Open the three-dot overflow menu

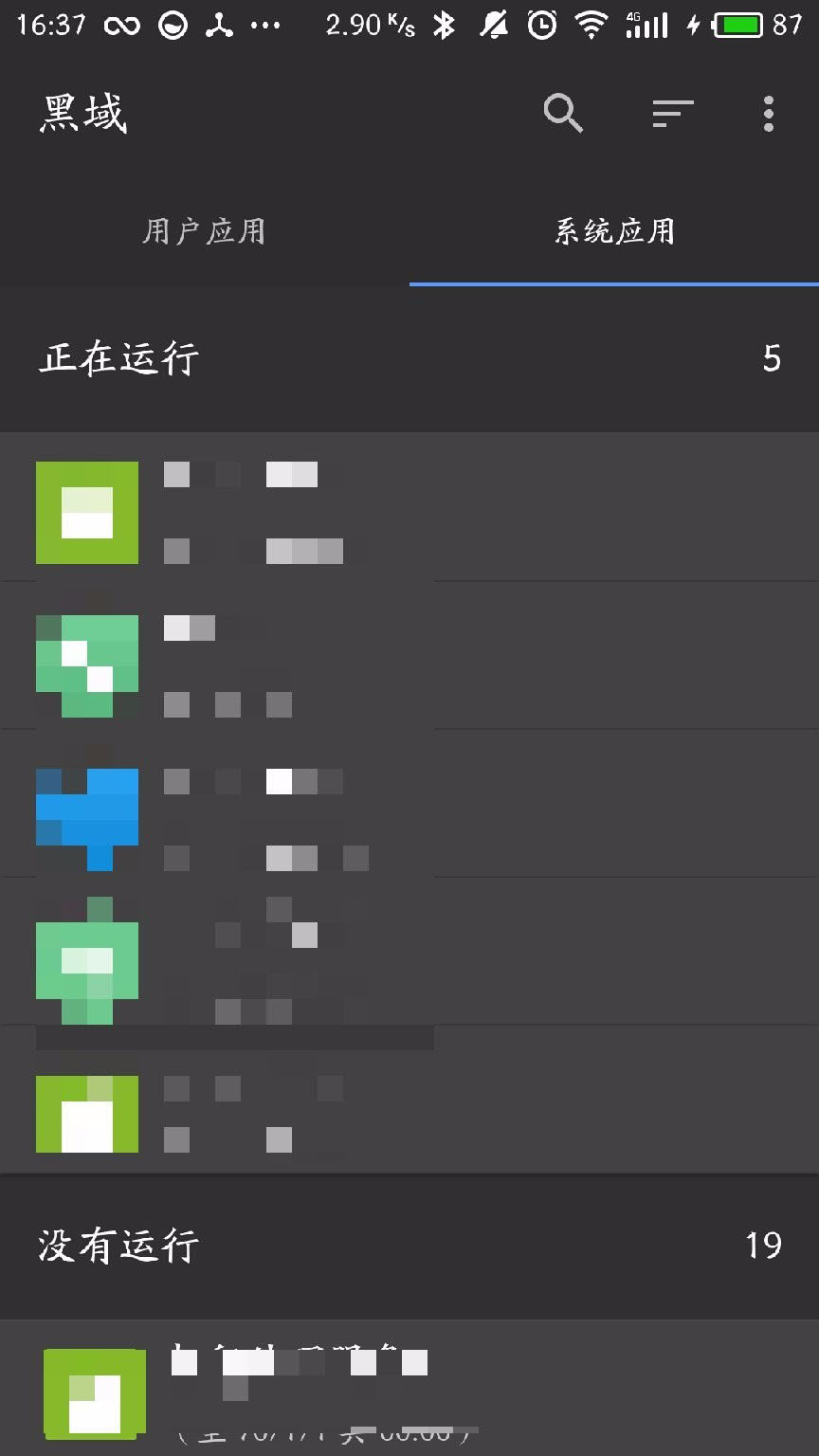(769, 114)
